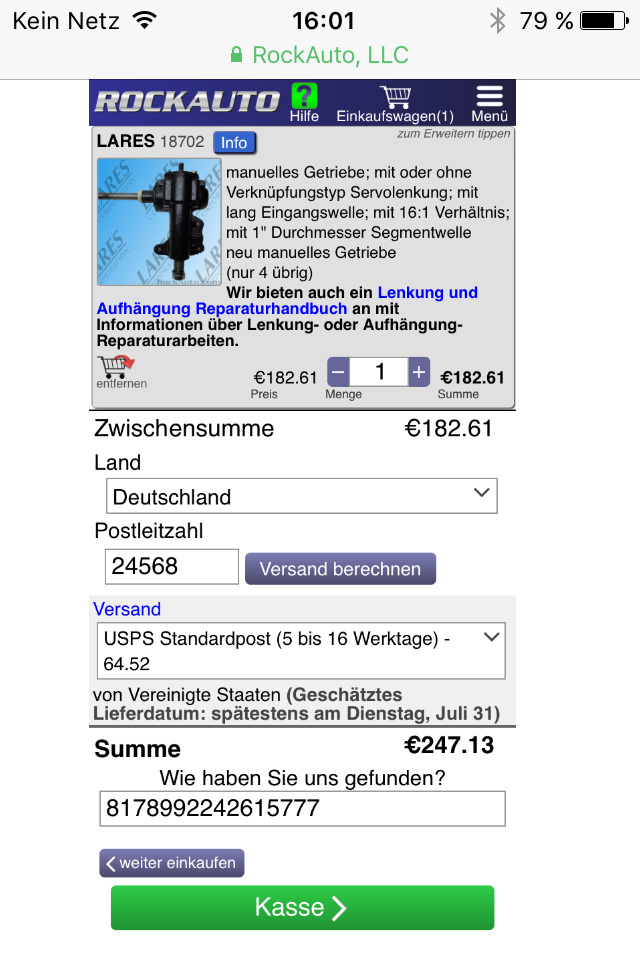Open the Versand info link
This screenshot has height=960, width=640.
127,609
